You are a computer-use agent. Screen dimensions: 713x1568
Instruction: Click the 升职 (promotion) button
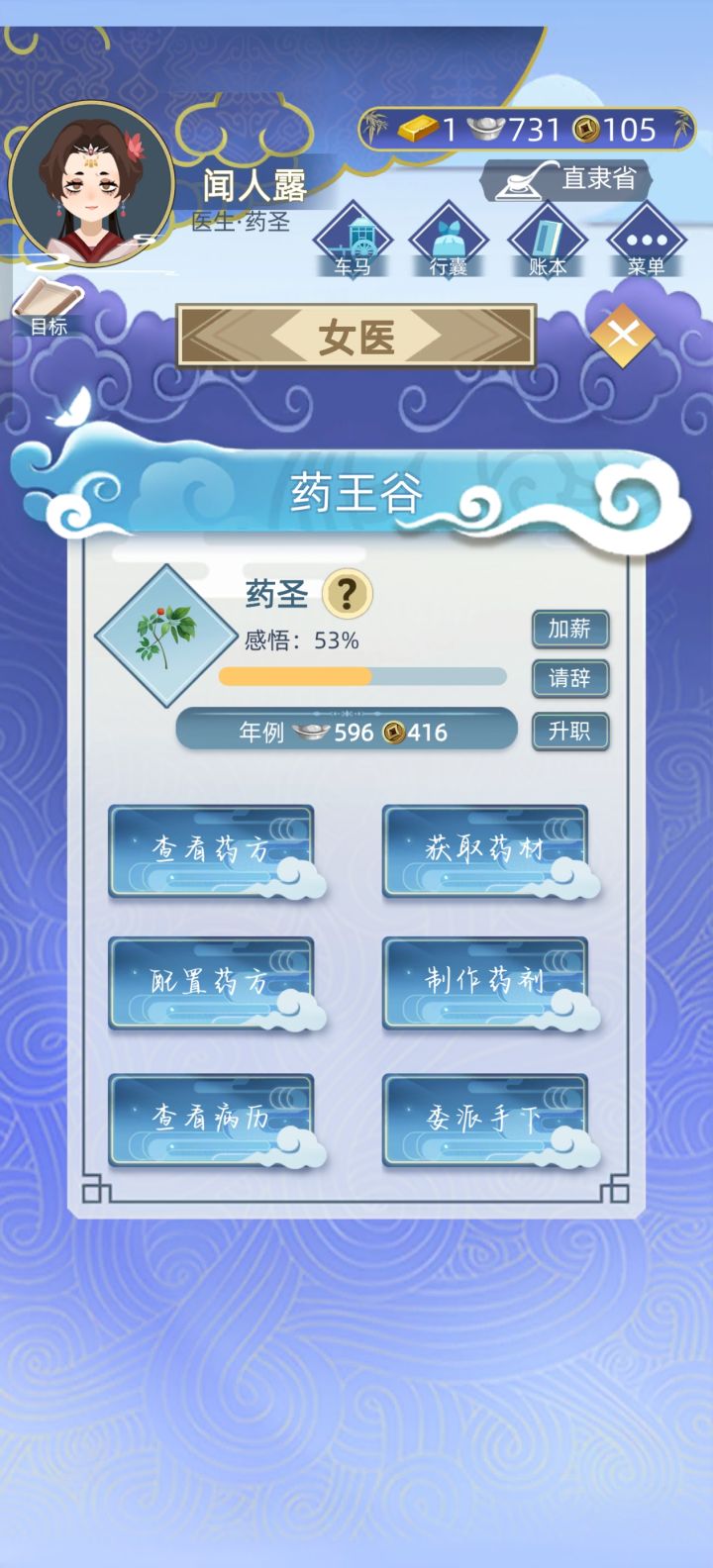pos(570,733)
